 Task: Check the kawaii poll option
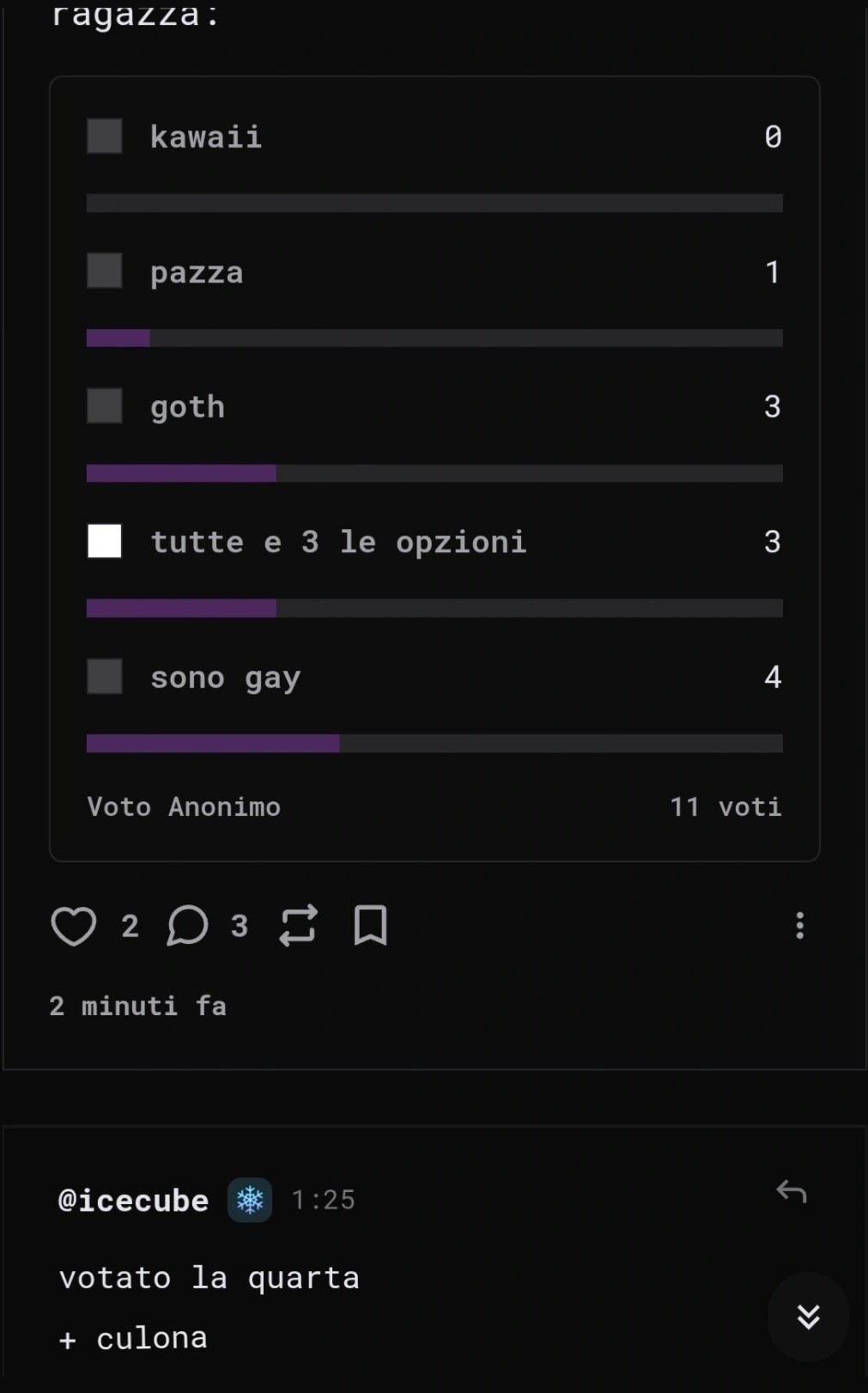point(105,137)
